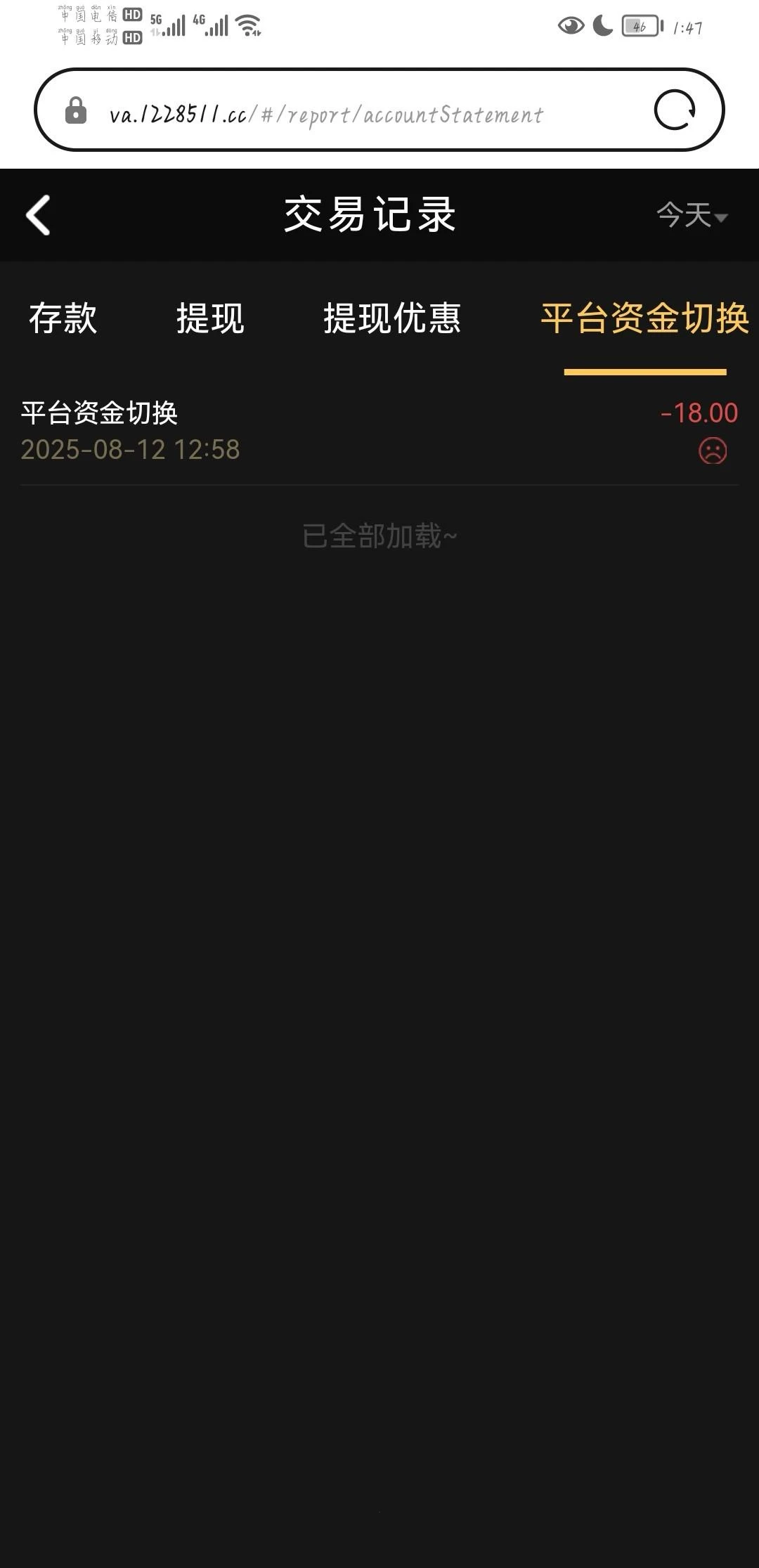
Task: Open the 今天 date filter dropdown
Action: (692, 215)
